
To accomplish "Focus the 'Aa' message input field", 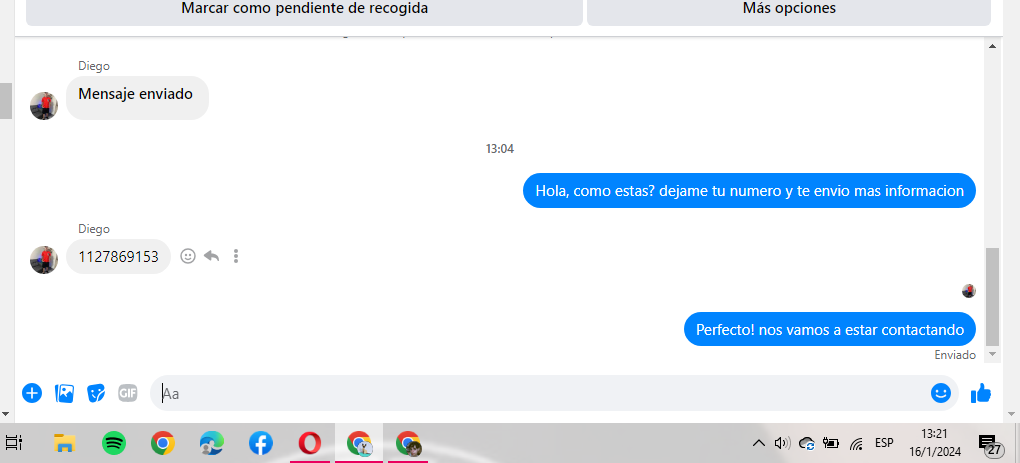I will coord(540,393).
